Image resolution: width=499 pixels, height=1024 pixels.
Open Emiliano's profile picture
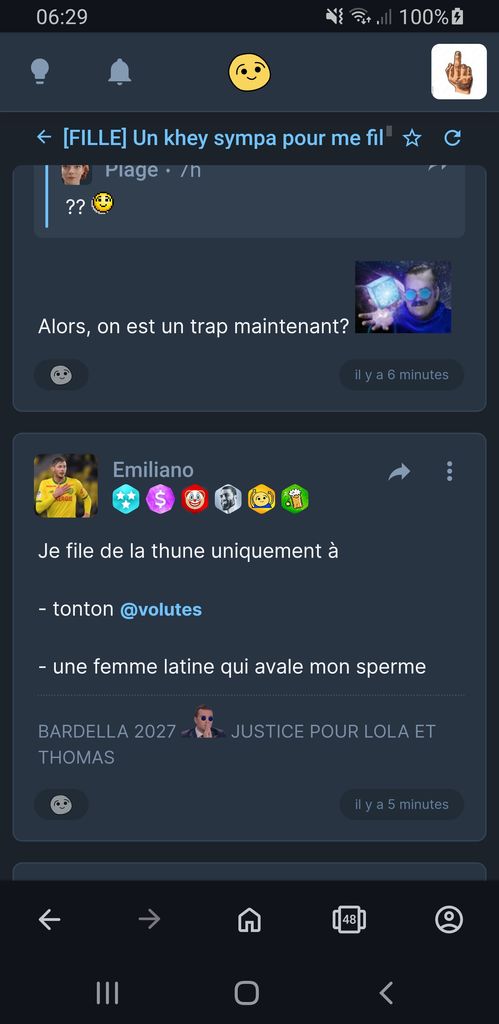tap(66, 486)
